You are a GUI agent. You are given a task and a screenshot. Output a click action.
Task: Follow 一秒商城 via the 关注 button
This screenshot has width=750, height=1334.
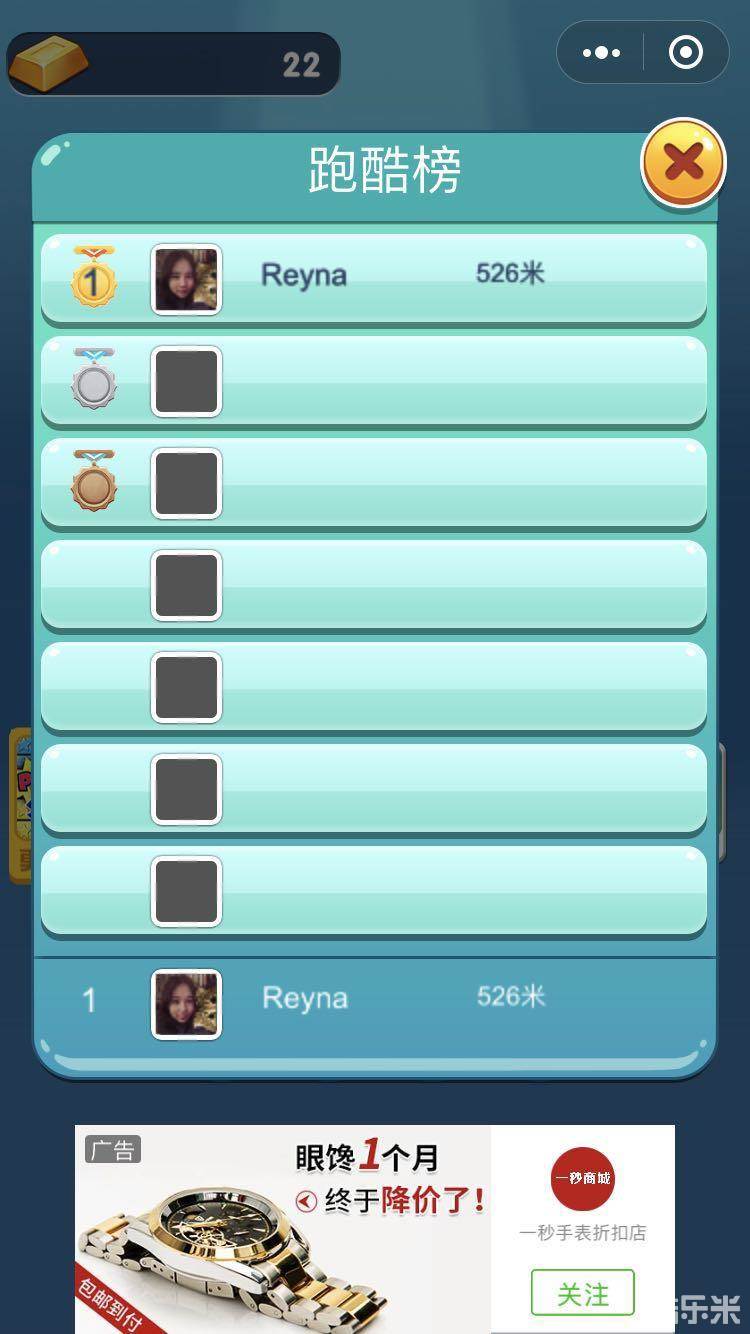click(582, 1293)
